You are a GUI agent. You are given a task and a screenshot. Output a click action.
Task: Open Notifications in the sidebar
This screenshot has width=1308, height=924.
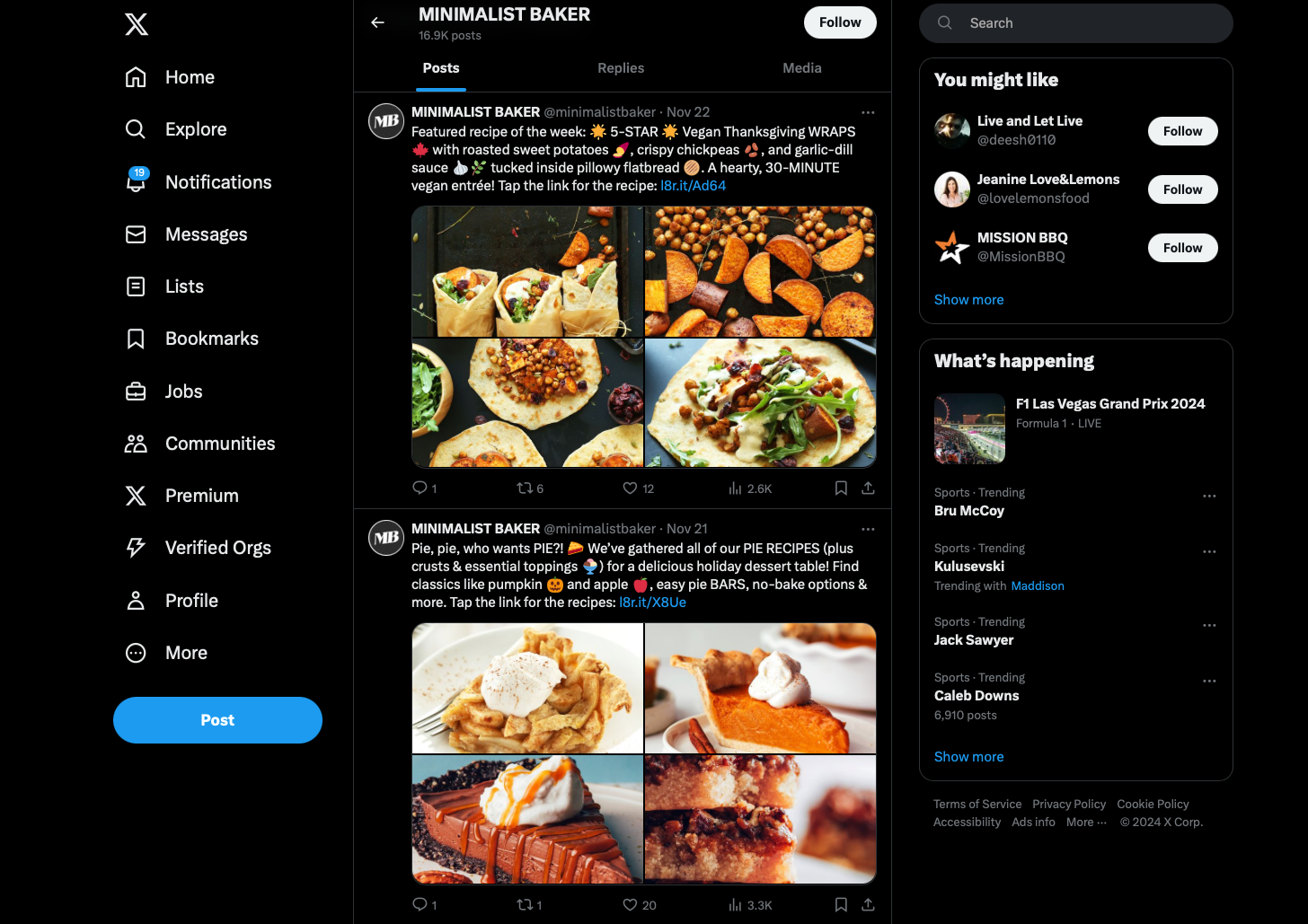point(217,182)
